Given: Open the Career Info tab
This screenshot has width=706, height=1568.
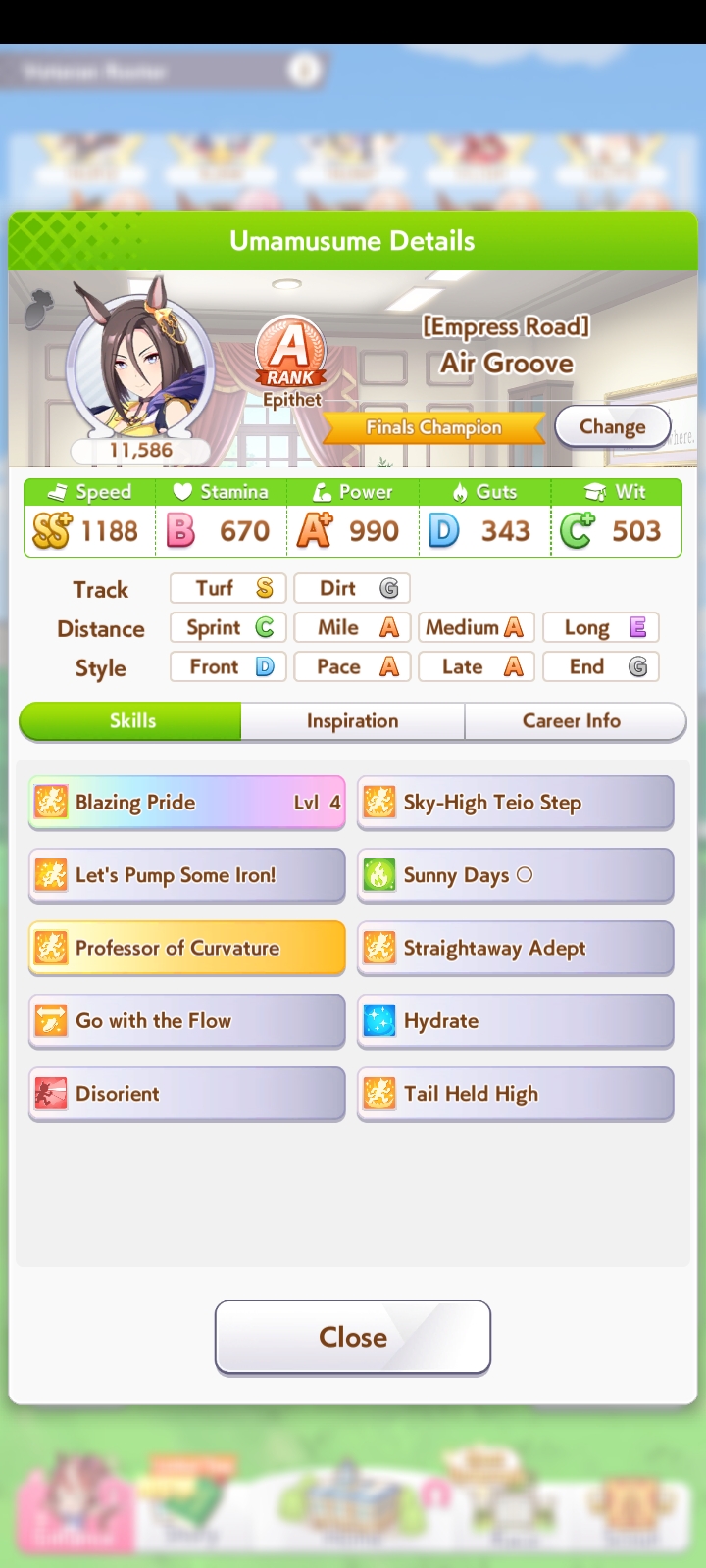Looking at the screenshot, I should coord(575,721).
